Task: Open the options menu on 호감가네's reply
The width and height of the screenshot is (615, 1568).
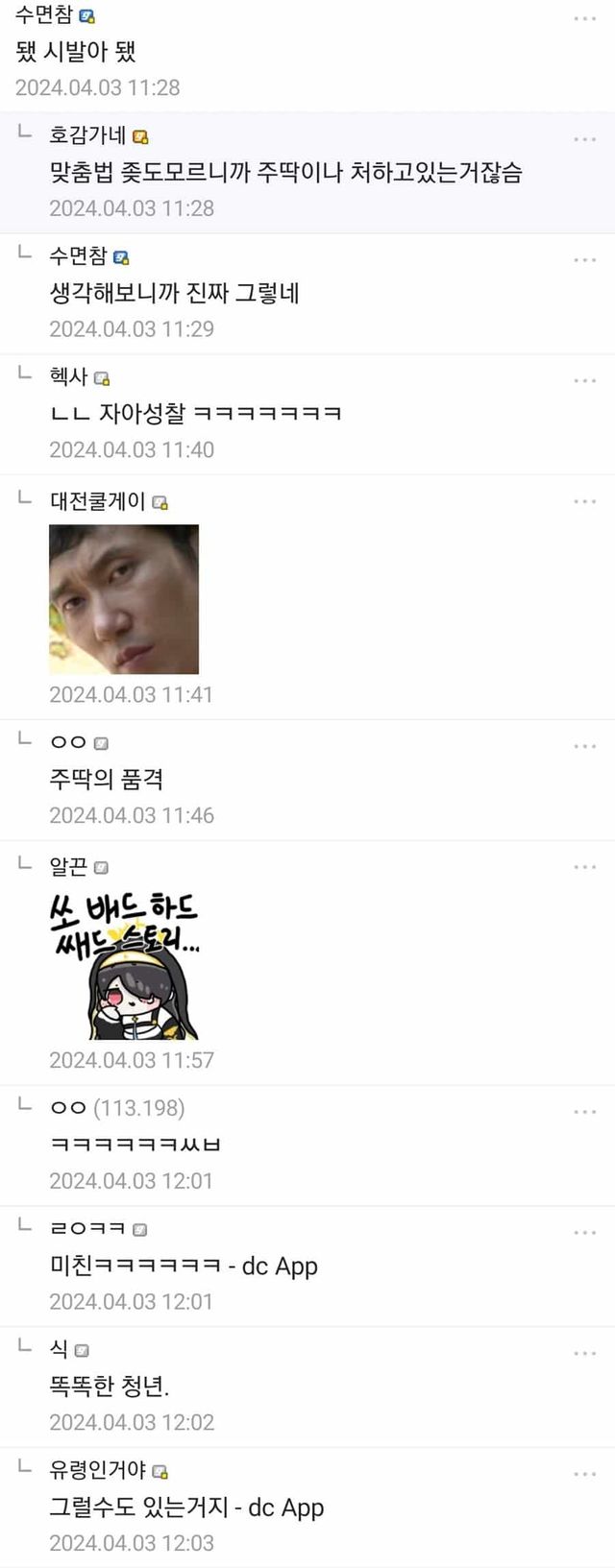Action: [x=584, y=139]
